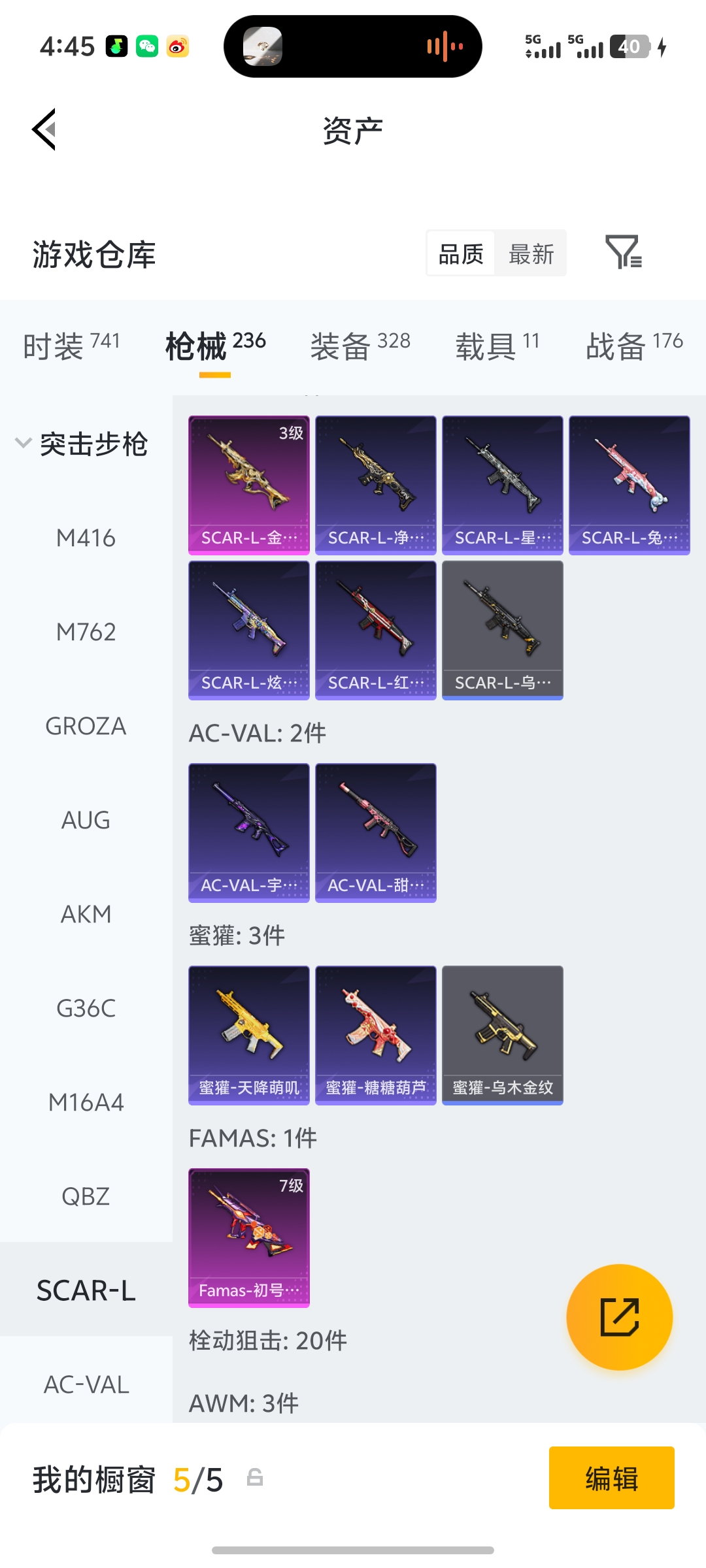Jump to GROZA in the sidebar
Image resolution: width=706 pixels, height=1568 pixels.
pos(86,727)
